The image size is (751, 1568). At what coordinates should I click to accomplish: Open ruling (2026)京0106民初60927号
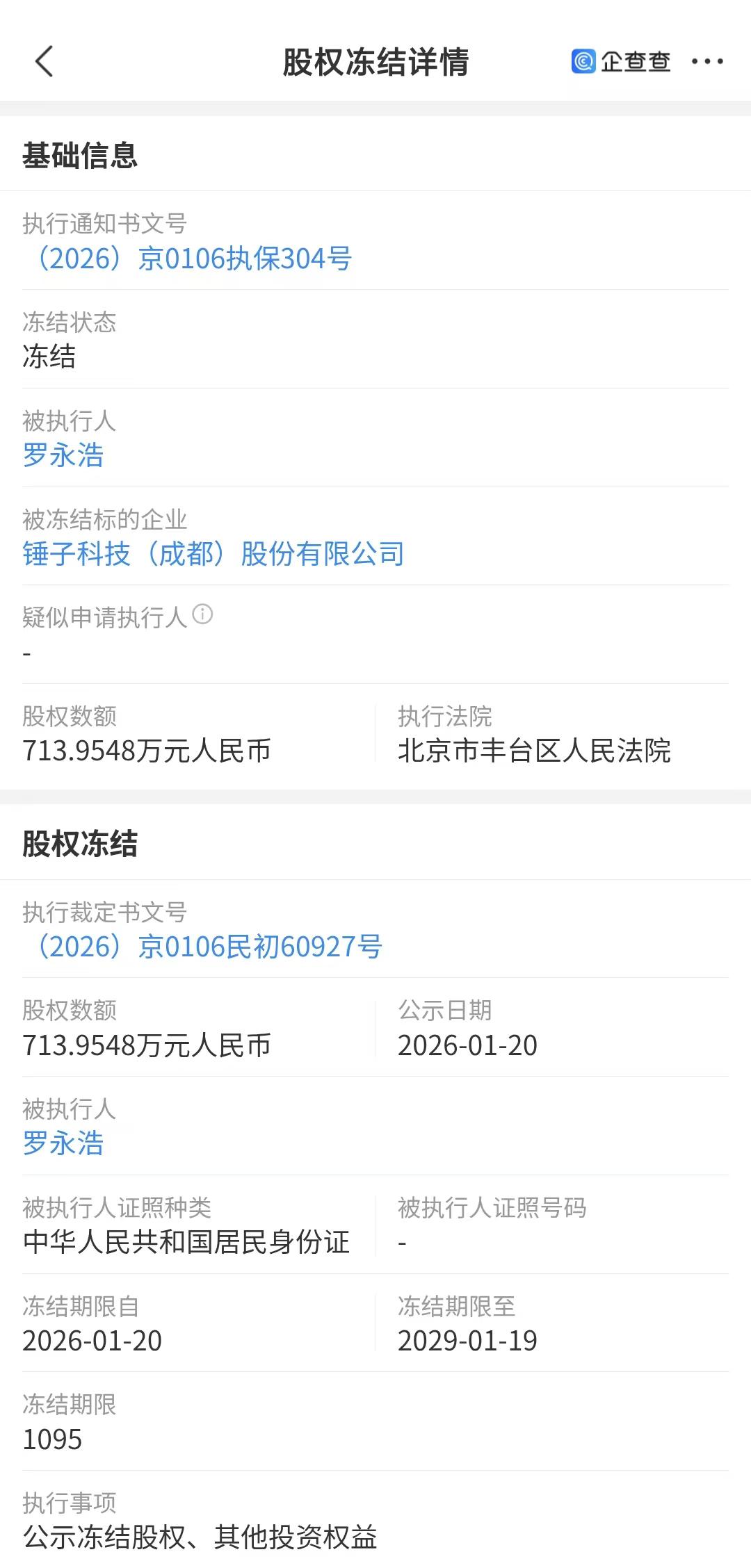203,947
